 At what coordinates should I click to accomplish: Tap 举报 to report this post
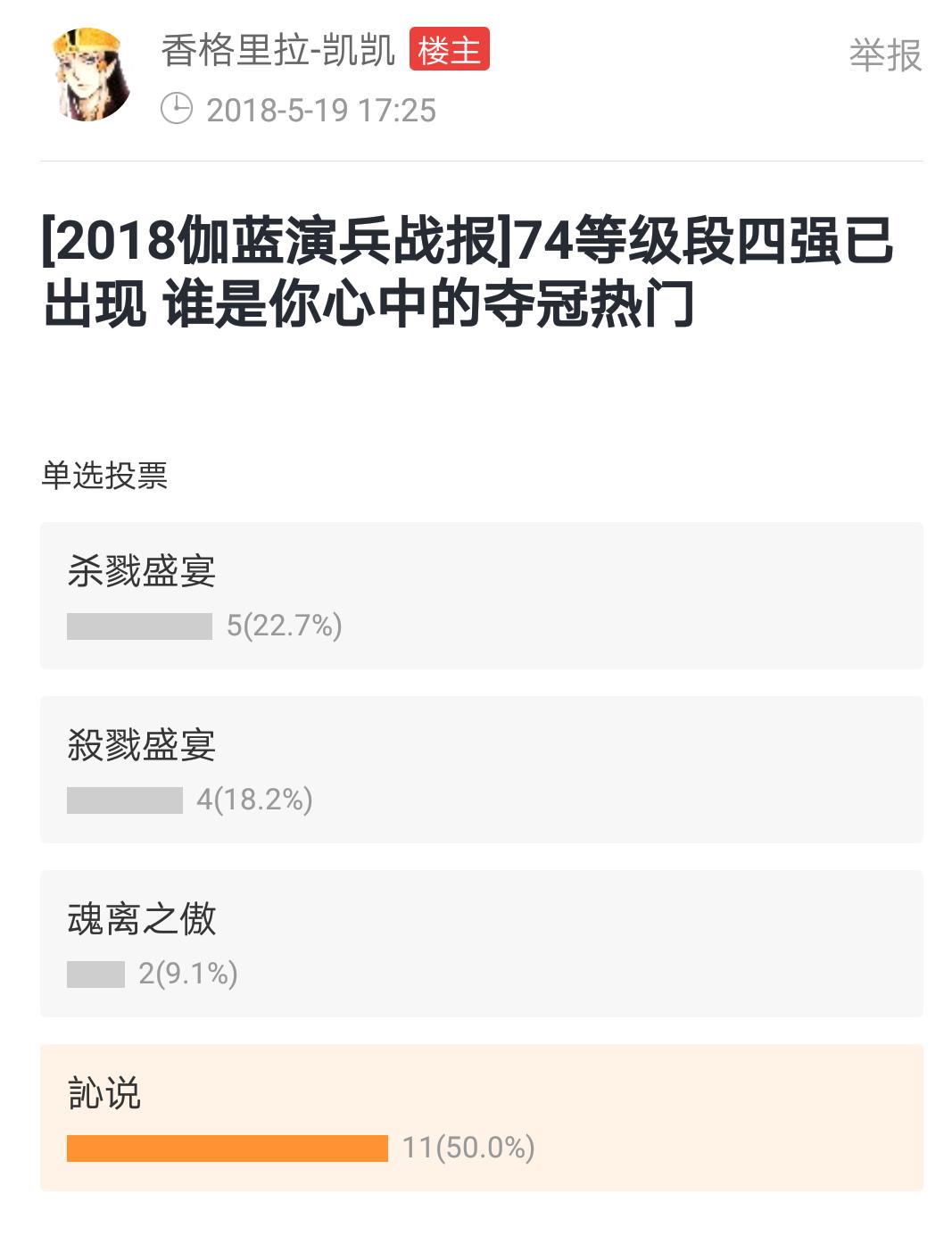point(884,55)
